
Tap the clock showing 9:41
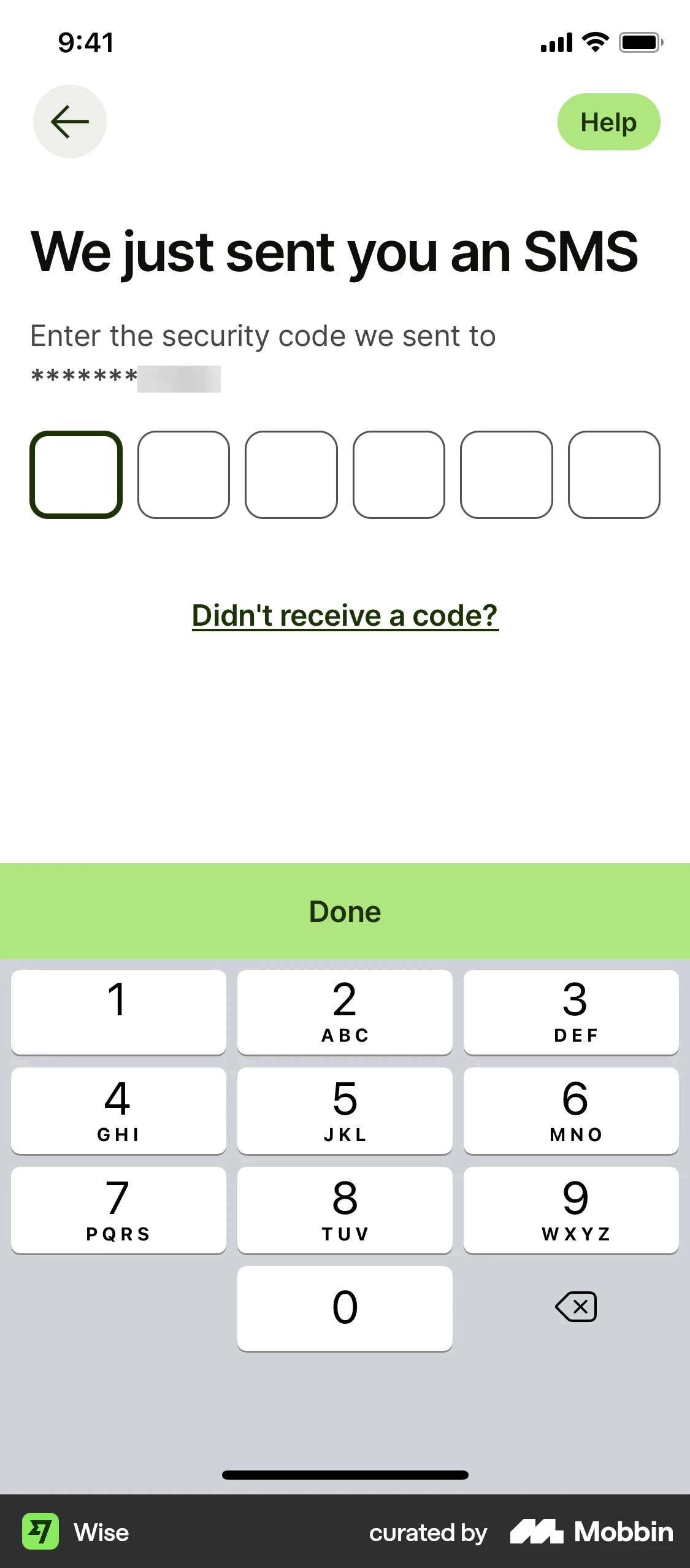(85, 42)
